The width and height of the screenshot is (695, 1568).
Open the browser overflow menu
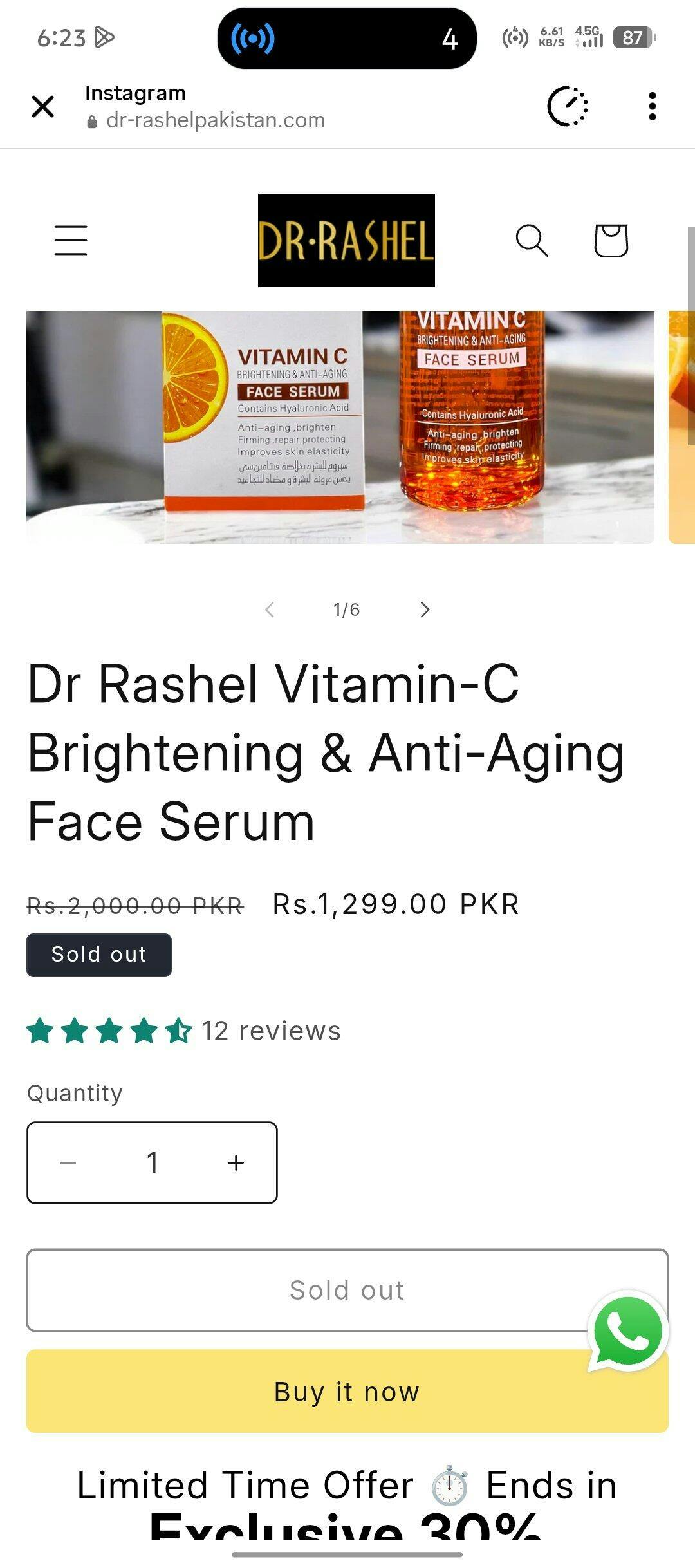pyautogui.click(x=652, y=106)
